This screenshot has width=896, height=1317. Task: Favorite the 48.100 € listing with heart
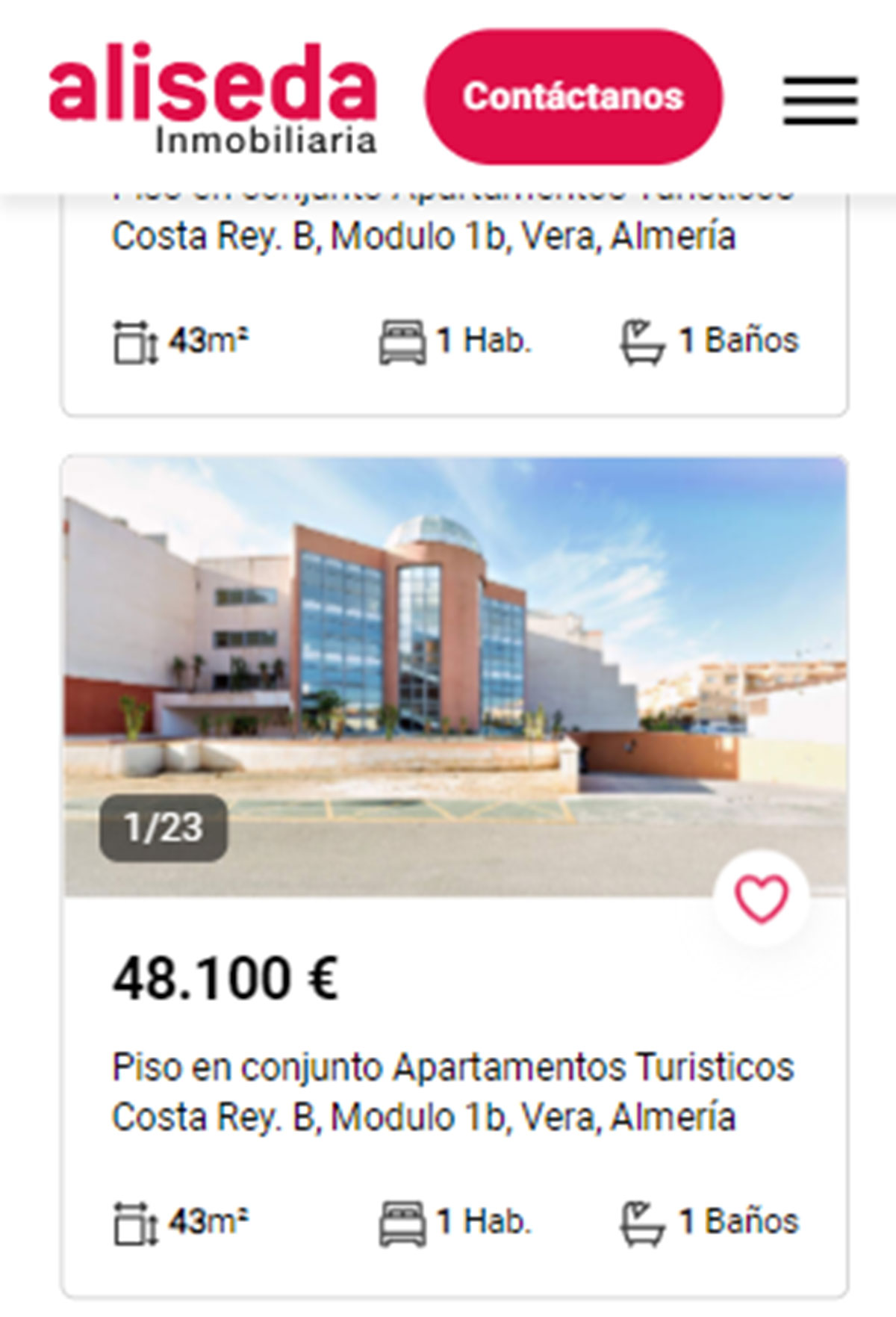pos(761,898)
